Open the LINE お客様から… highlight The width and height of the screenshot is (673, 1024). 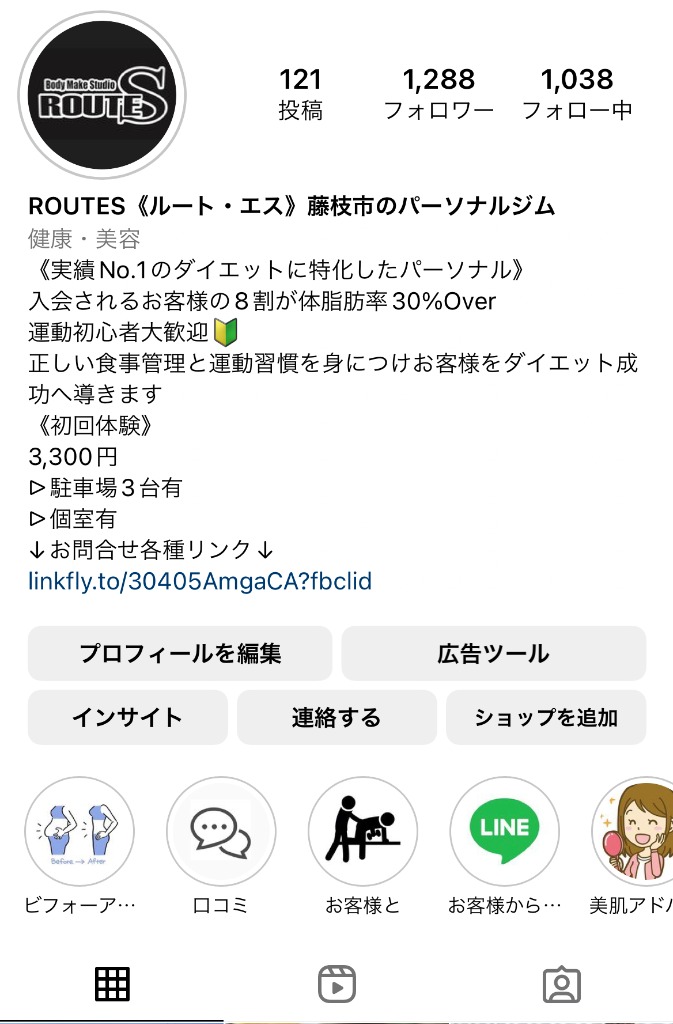(x=504, y=830)
